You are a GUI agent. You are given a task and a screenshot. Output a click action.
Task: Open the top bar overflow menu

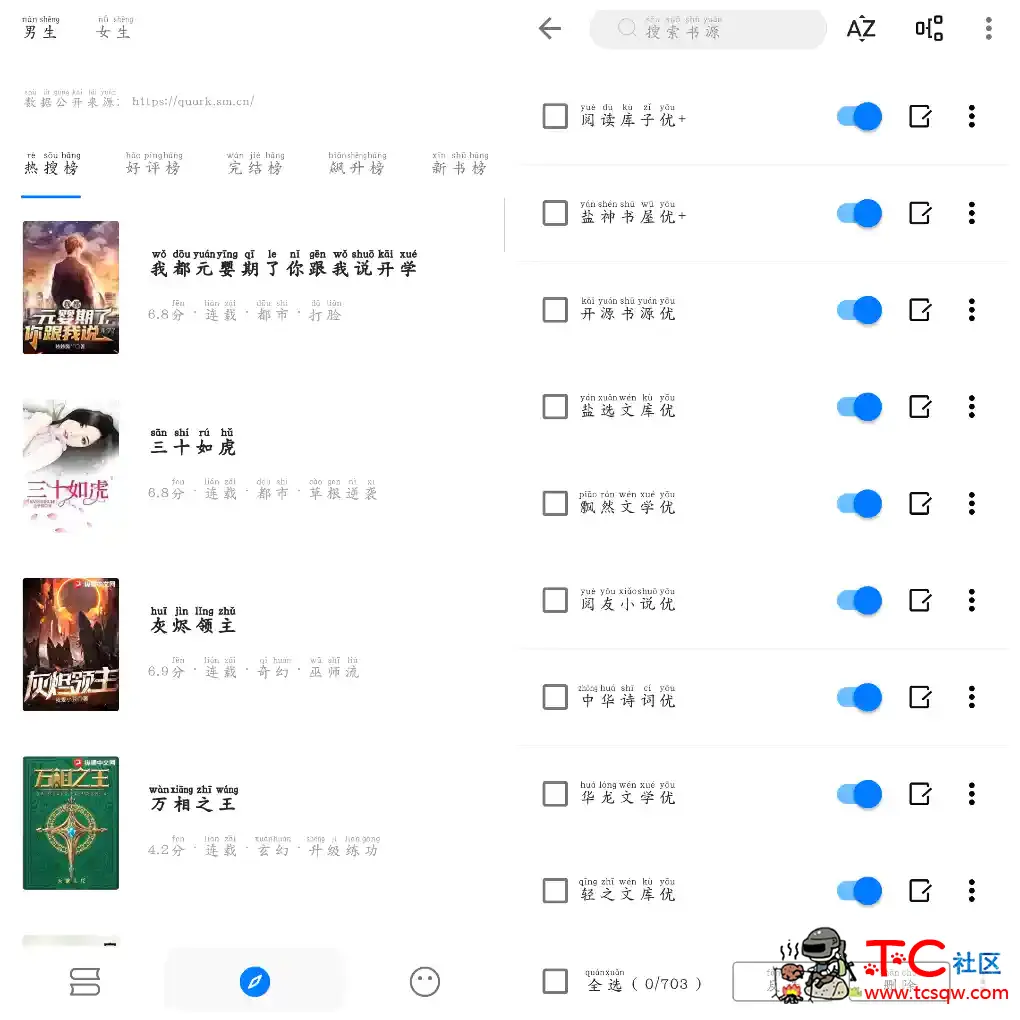click(988, 29)
